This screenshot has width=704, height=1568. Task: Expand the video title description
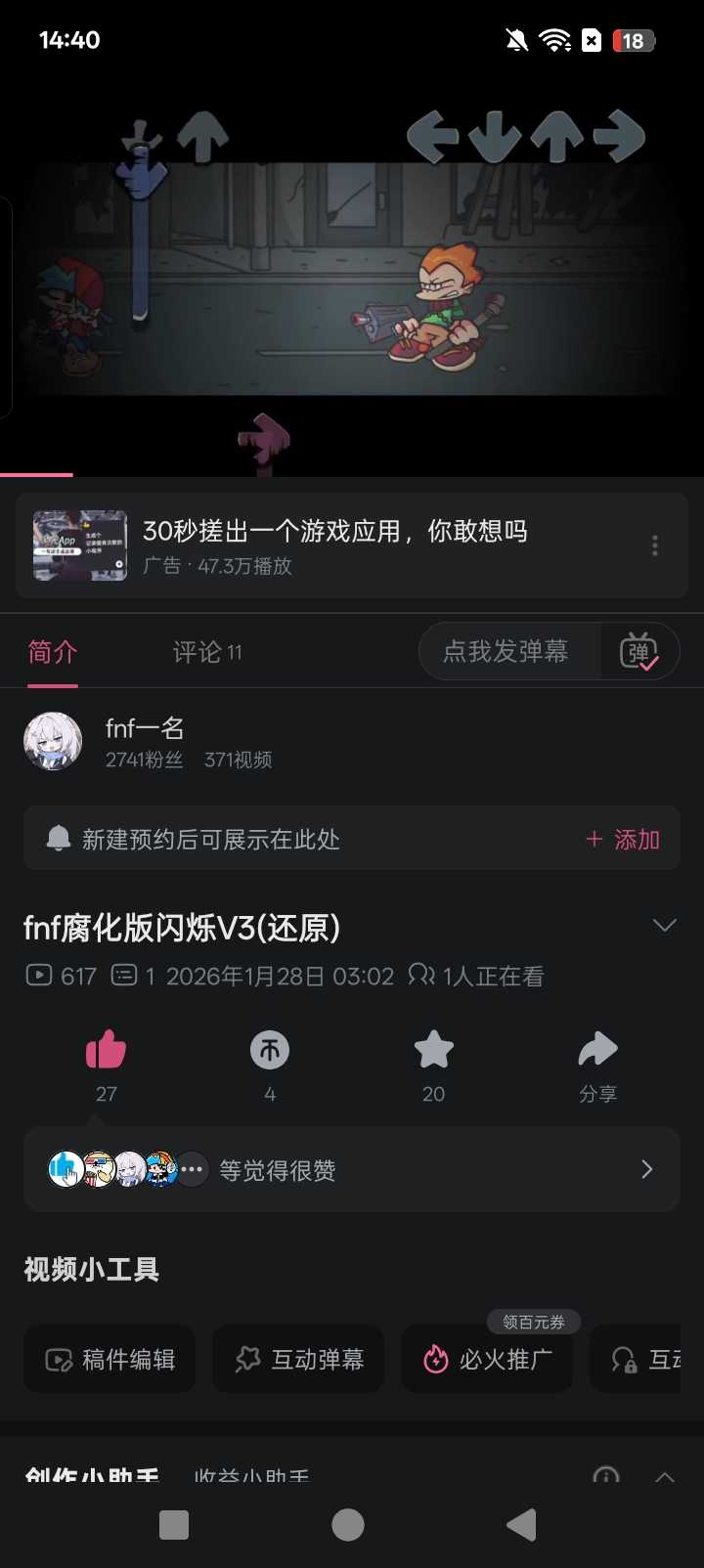[x=664, y=926]
